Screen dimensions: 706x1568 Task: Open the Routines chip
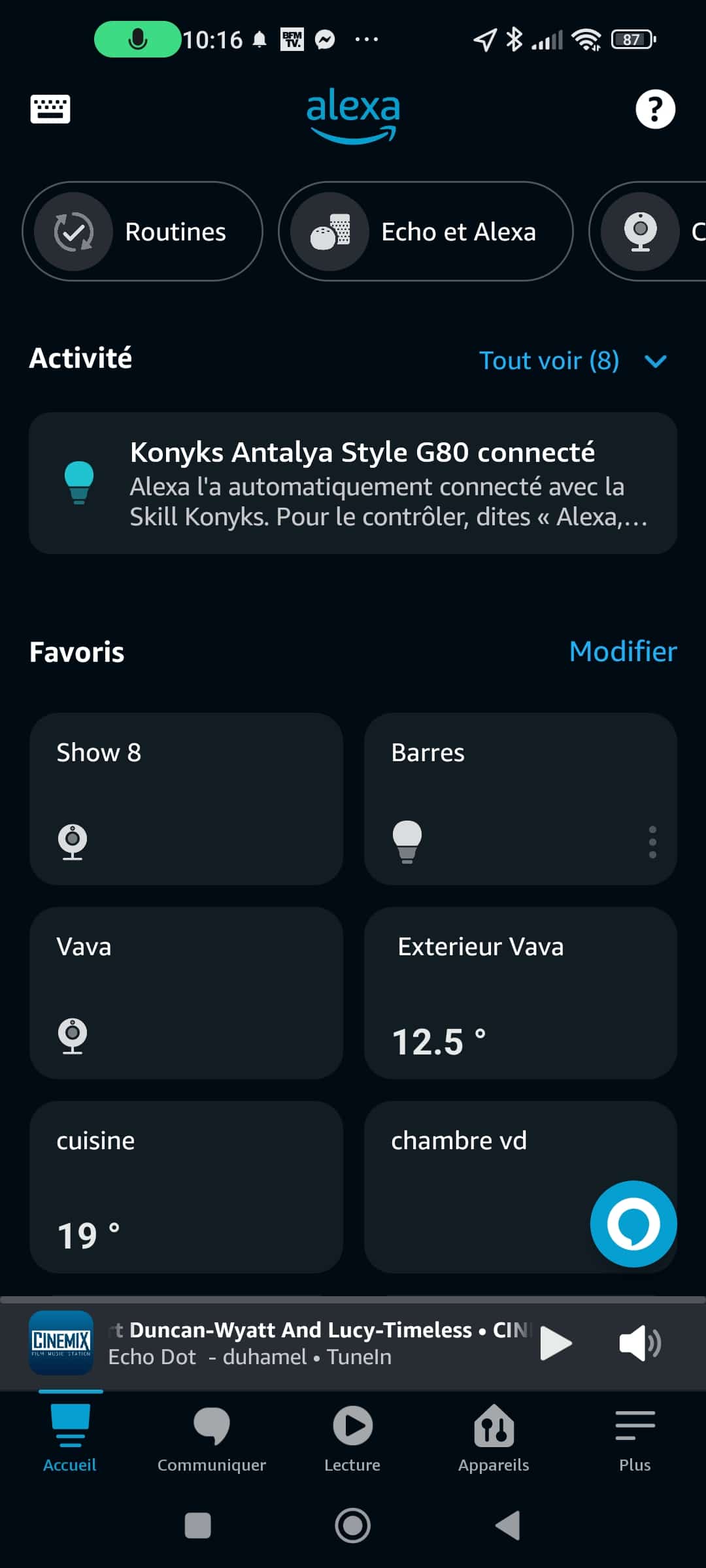[143, 231]
